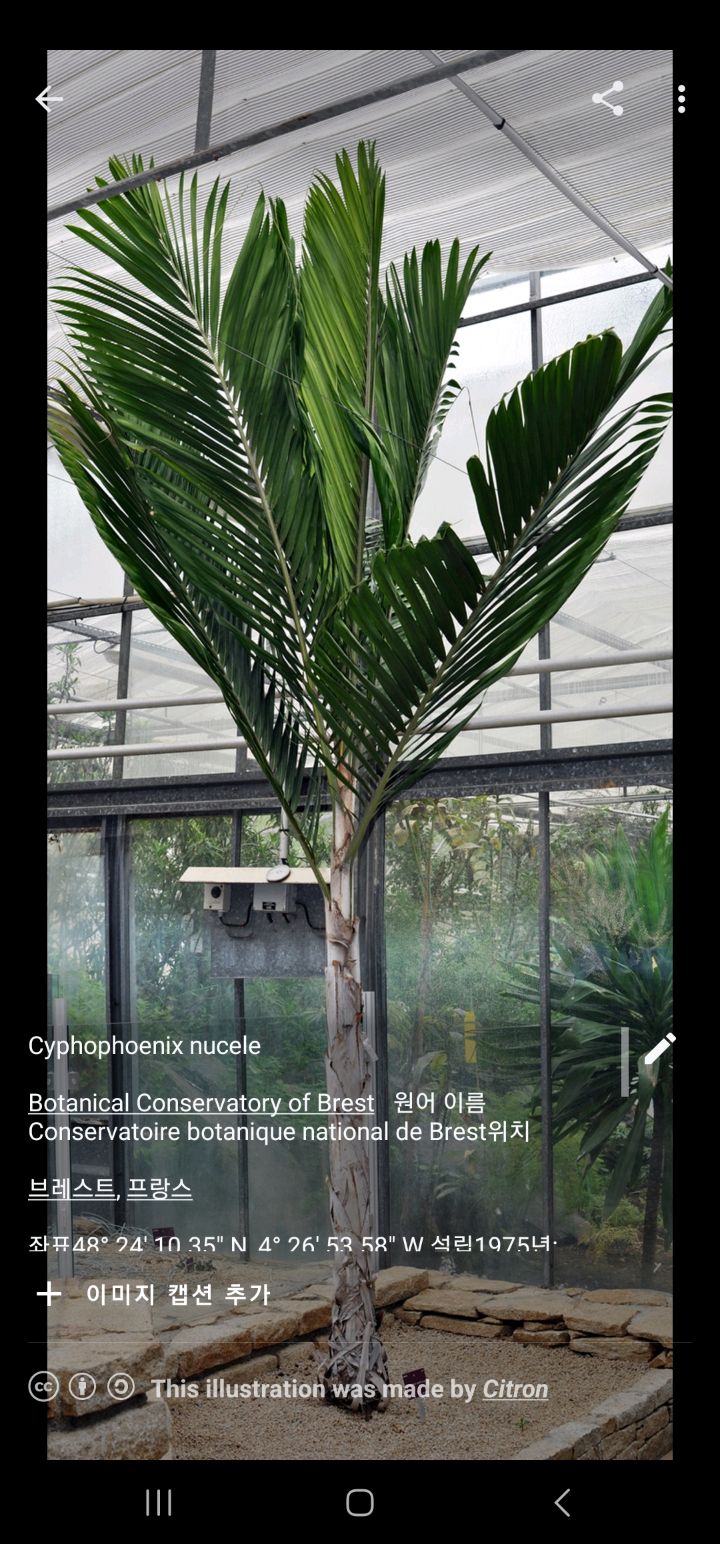Open the recent apps view
This screenshot has height=1544, width=720.
point(158,1502)
